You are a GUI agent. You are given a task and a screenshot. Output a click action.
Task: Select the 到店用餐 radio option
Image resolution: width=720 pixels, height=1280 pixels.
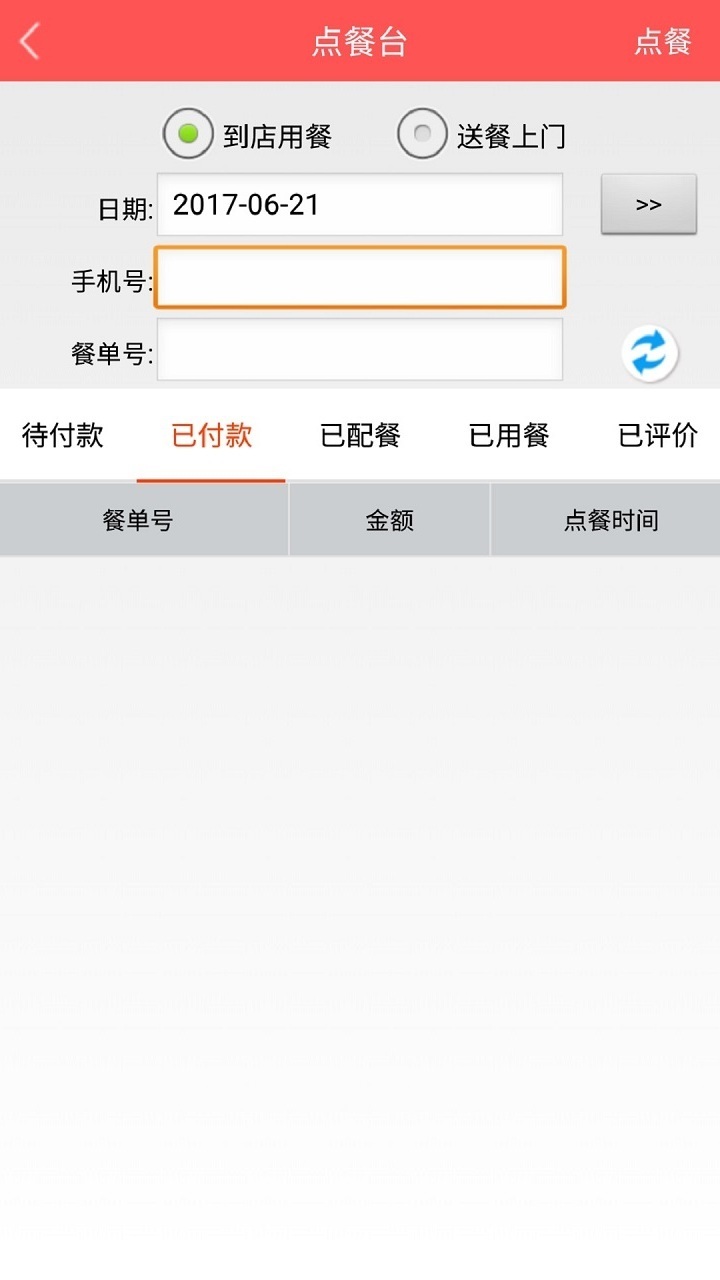(x=188, y=134)
